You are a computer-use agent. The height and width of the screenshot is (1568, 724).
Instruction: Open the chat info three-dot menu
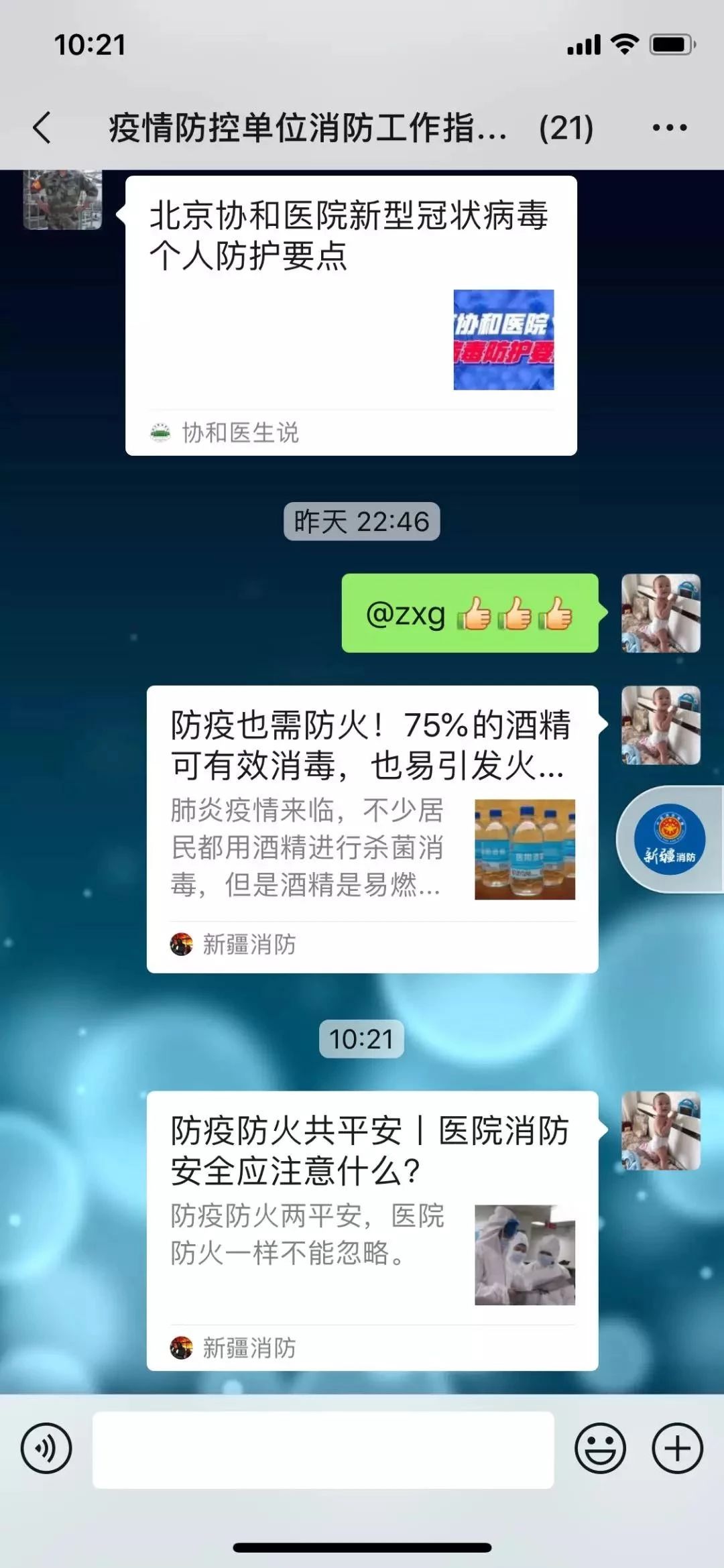tap(669, 127)
